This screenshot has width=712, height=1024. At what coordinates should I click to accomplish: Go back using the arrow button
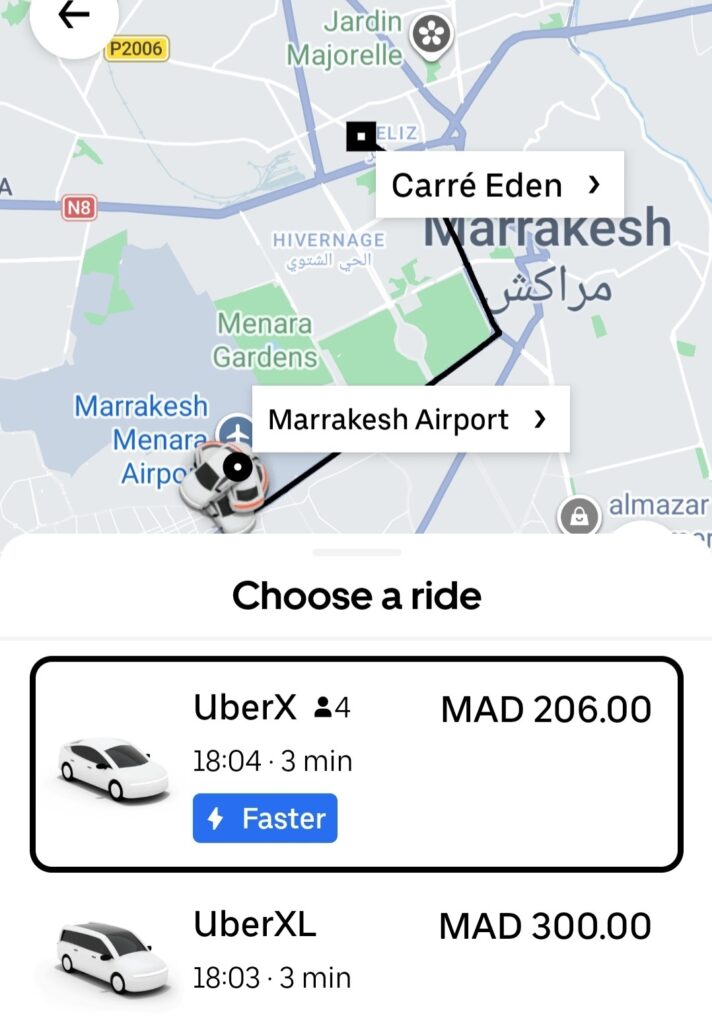(74, 16)
